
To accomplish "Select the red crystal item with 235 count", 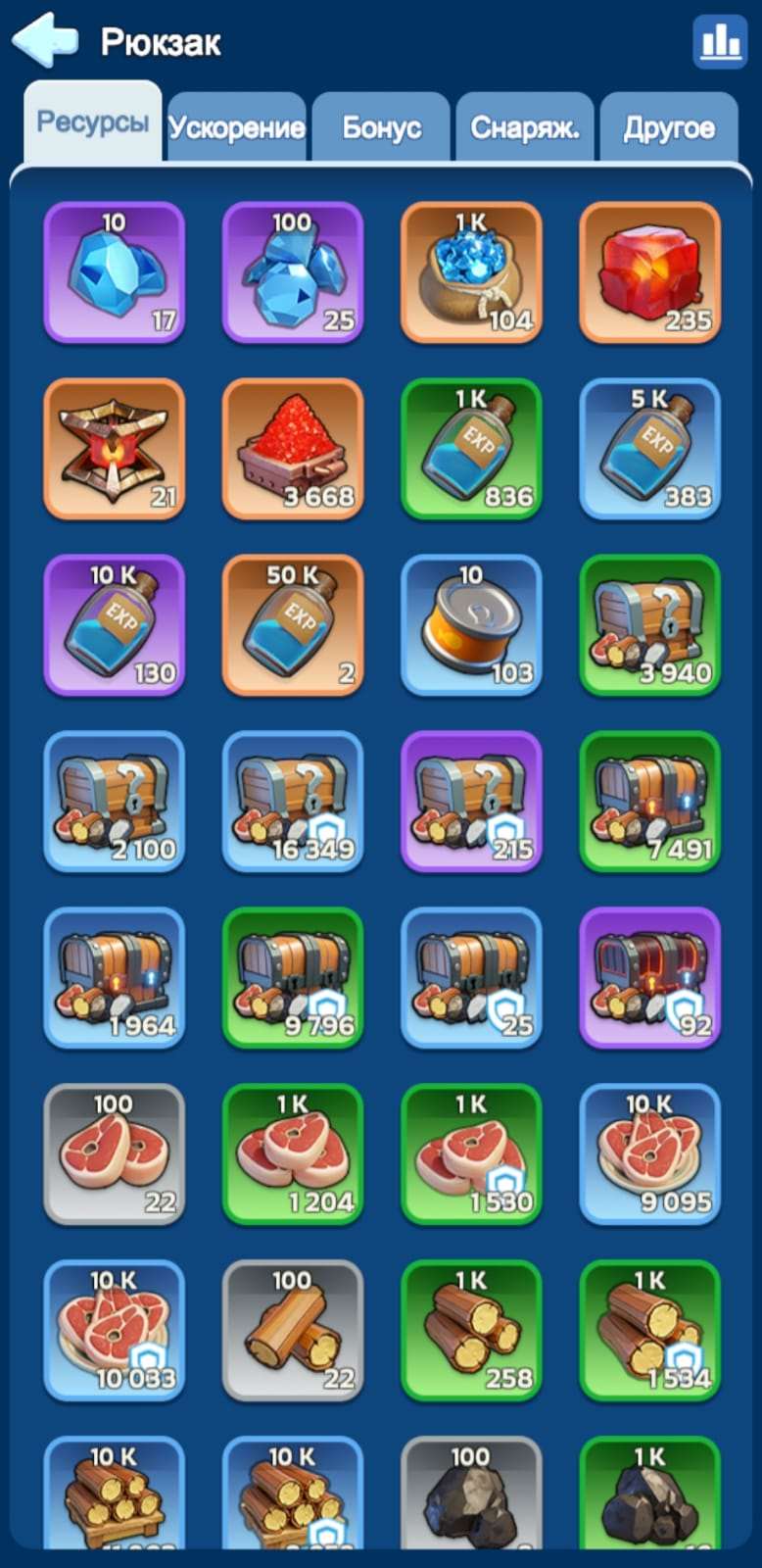I will [x=649, y=272].
